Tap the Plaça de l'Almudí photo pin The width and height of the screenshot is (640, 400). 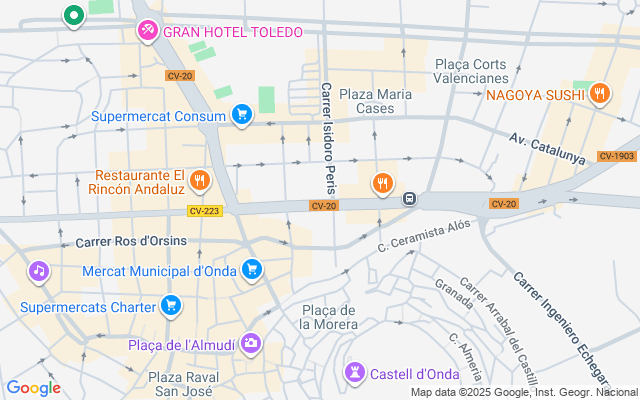tap(251, 344)
